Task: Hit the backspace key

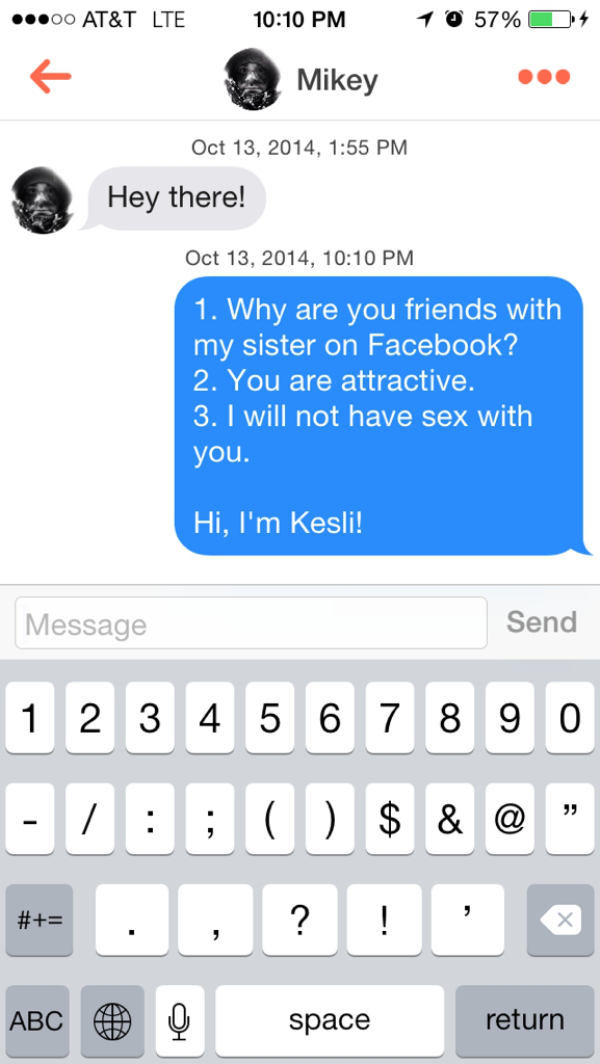Action: pos(560,919)
